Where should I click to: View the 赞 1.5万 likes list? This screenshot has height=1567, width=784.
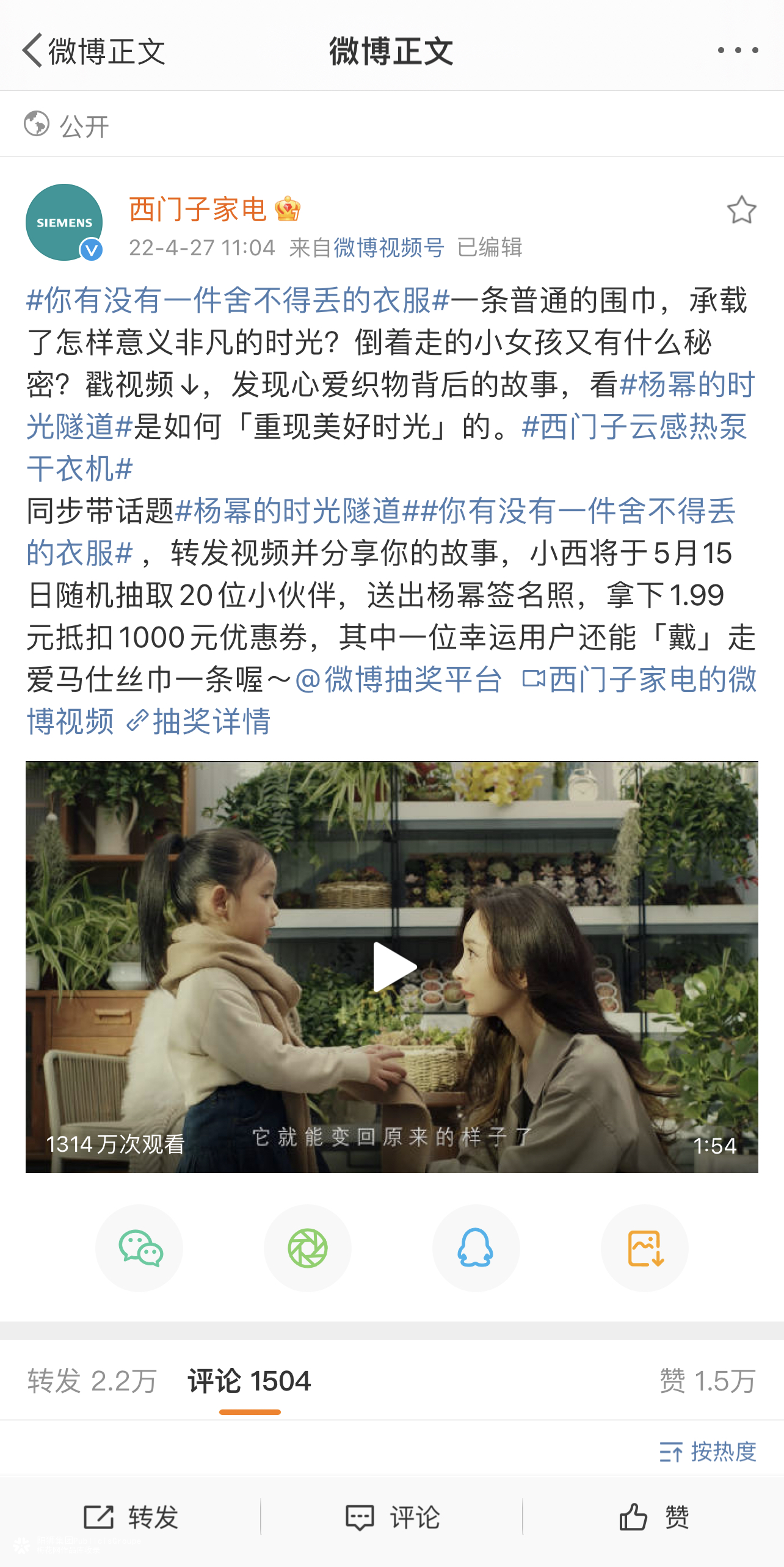coord(707,1381)
